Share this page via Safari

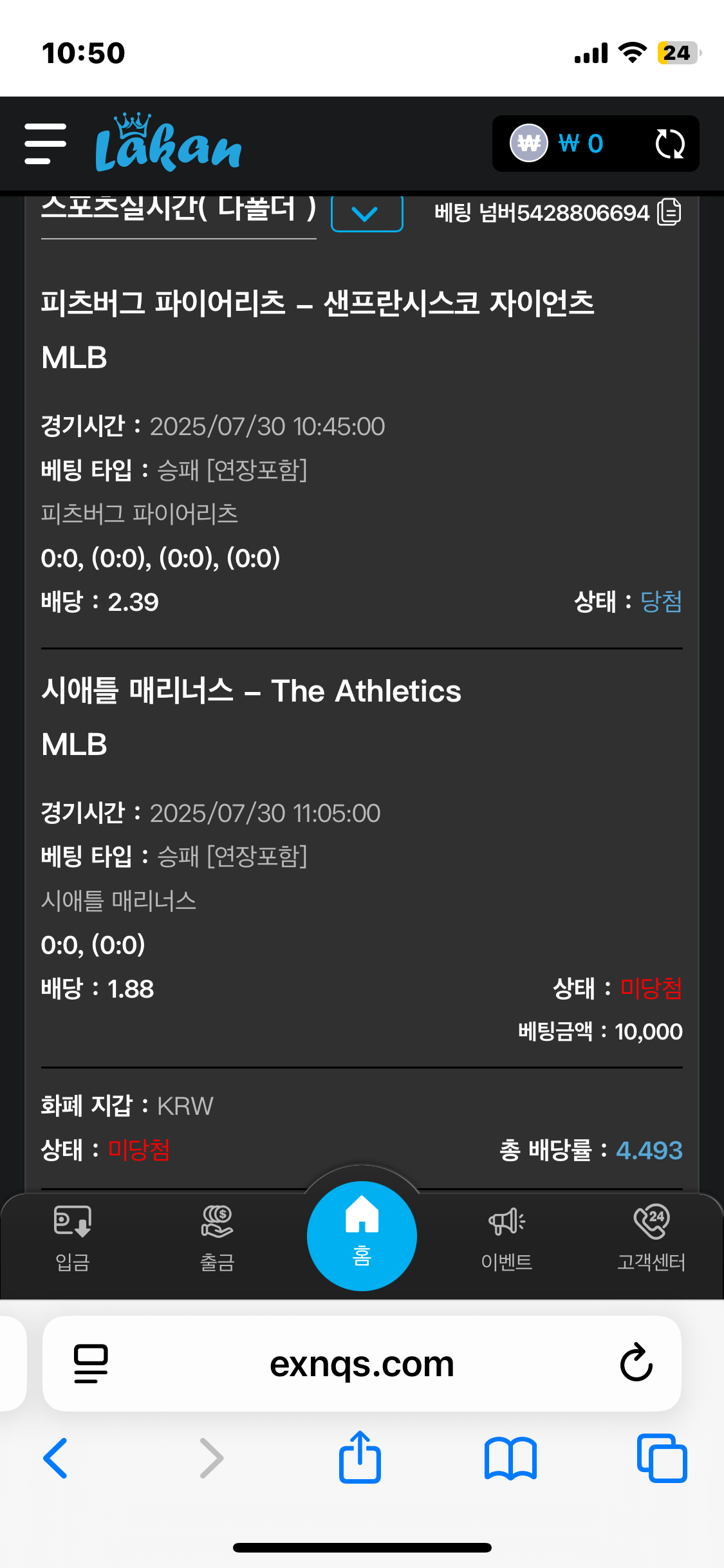[360, 1457]
